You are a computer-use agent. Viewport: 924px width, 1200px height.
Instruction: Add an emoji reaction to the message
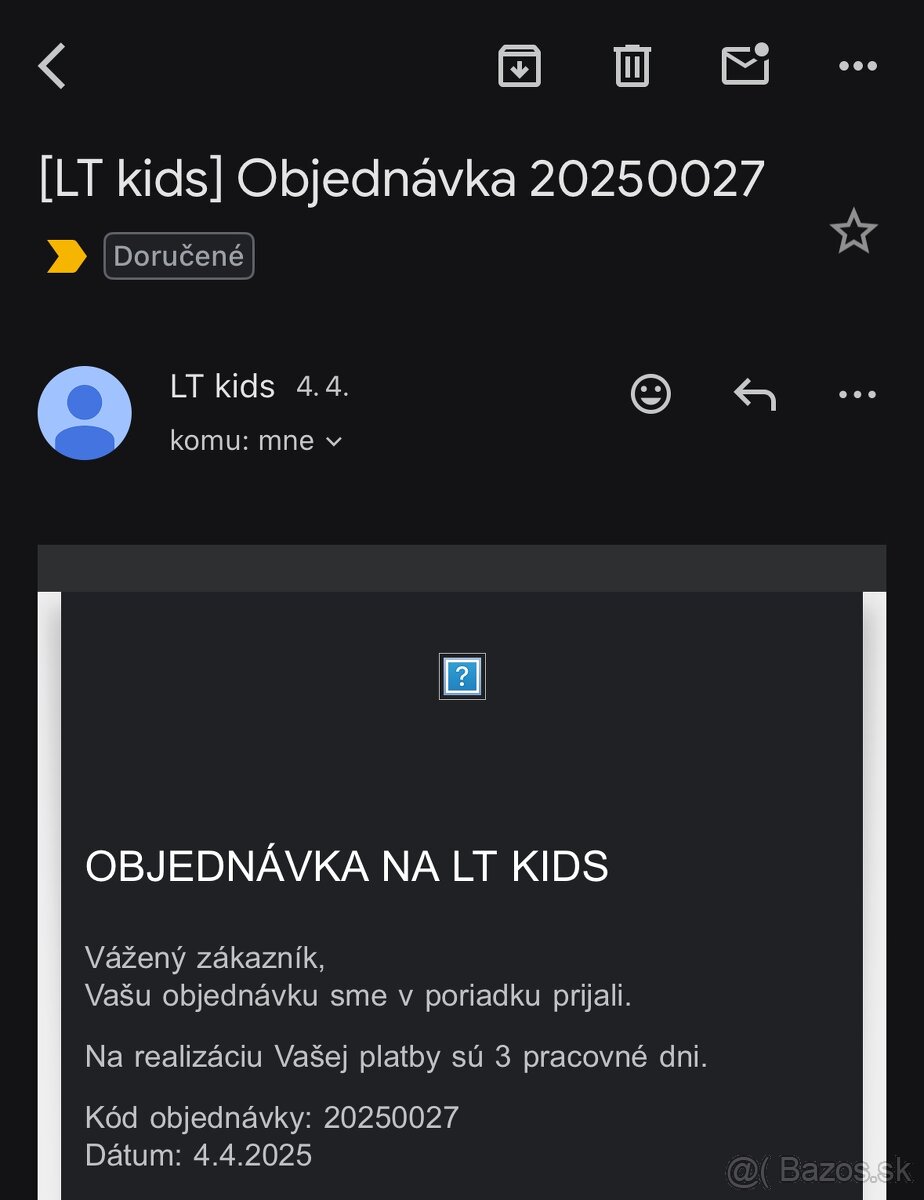[x=651, y=394]
